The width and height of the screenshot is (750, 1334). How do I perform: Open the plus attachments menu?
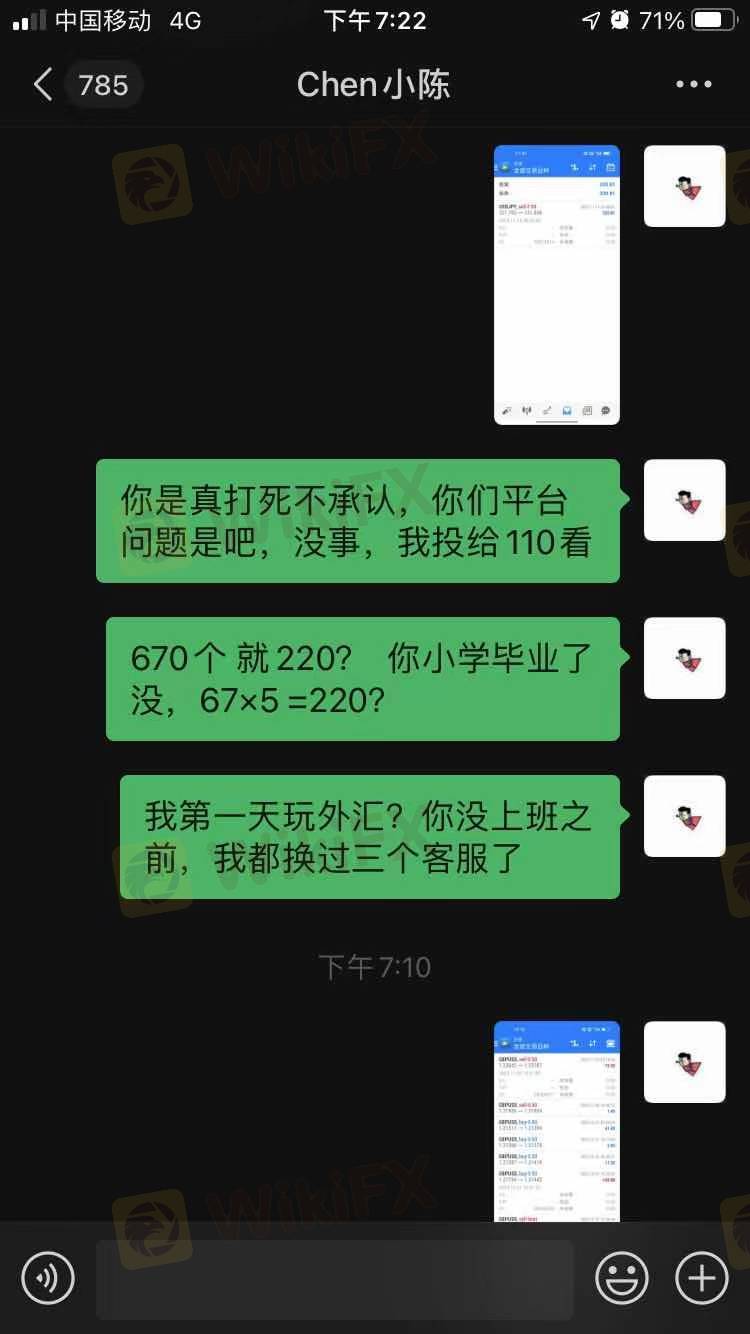702,1278
